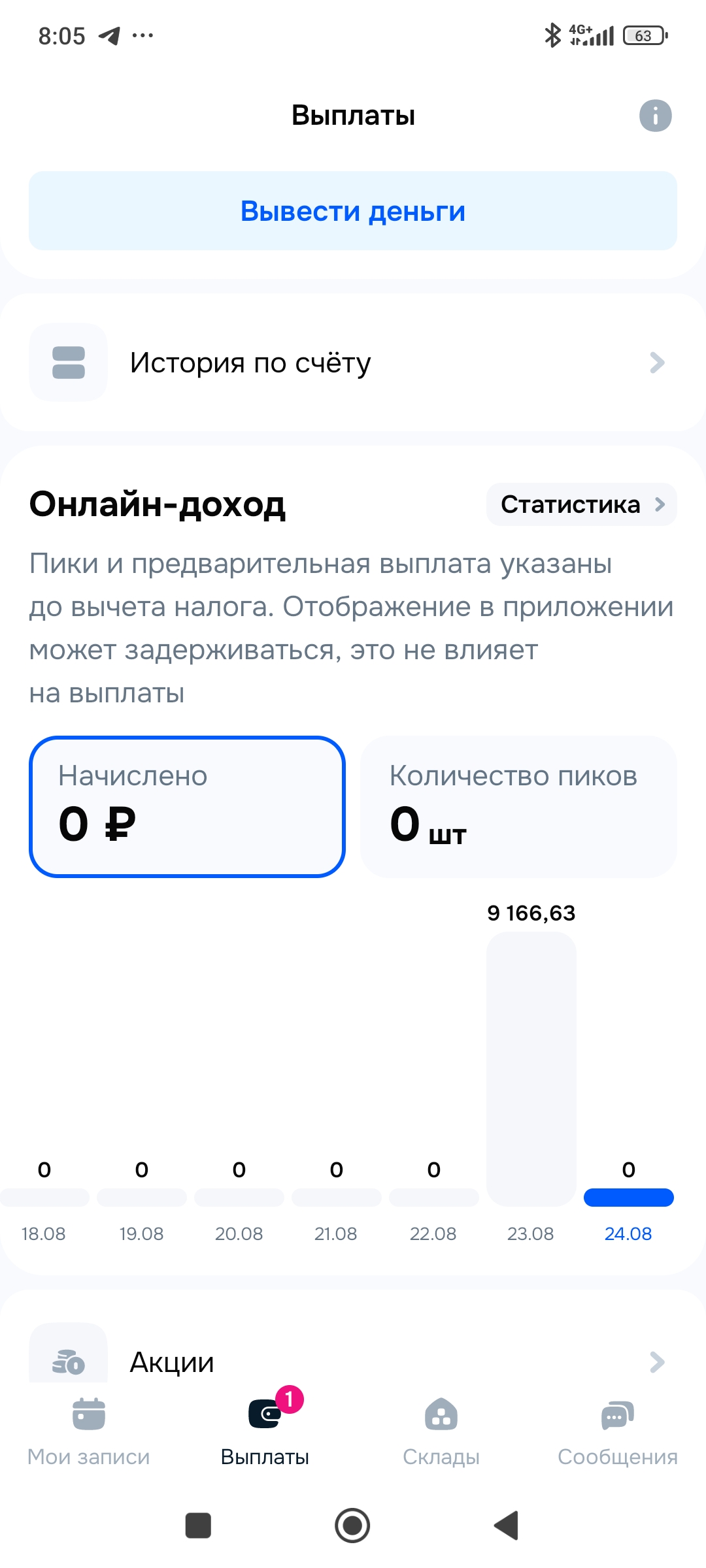This screenshot has width=706, height=1568.
Task: Switch to the Сообщения tab
Action: [618, 1432]
